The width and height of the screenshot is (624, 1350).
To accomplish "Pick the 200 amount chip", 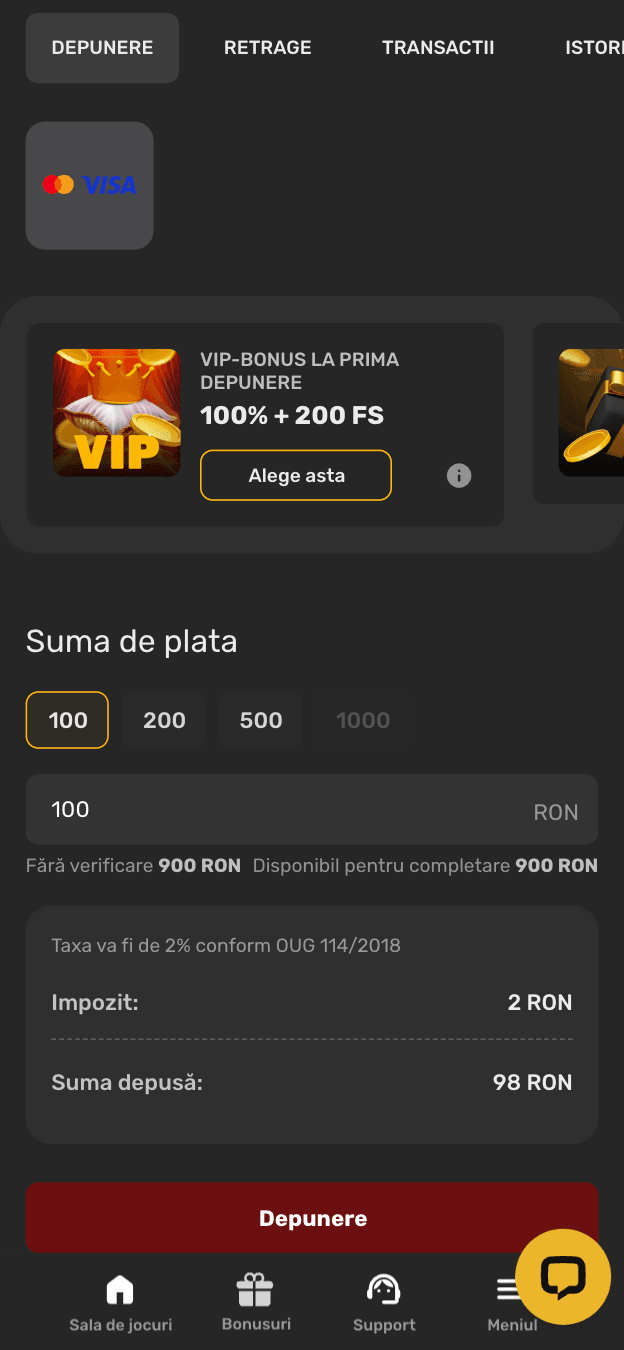I will (x=164, y=720).
